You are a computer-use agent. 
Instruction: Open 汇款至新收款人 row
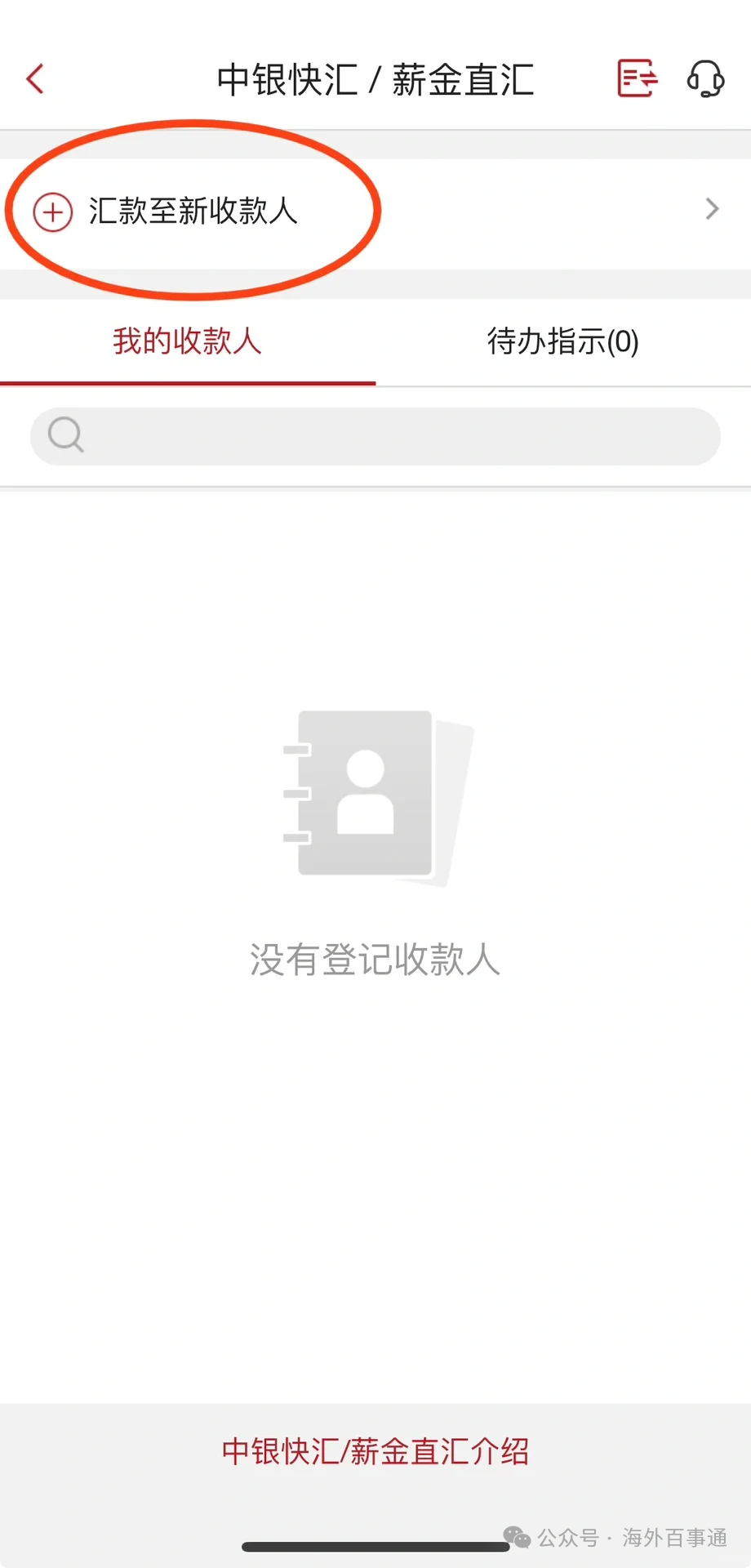[375, 212]
